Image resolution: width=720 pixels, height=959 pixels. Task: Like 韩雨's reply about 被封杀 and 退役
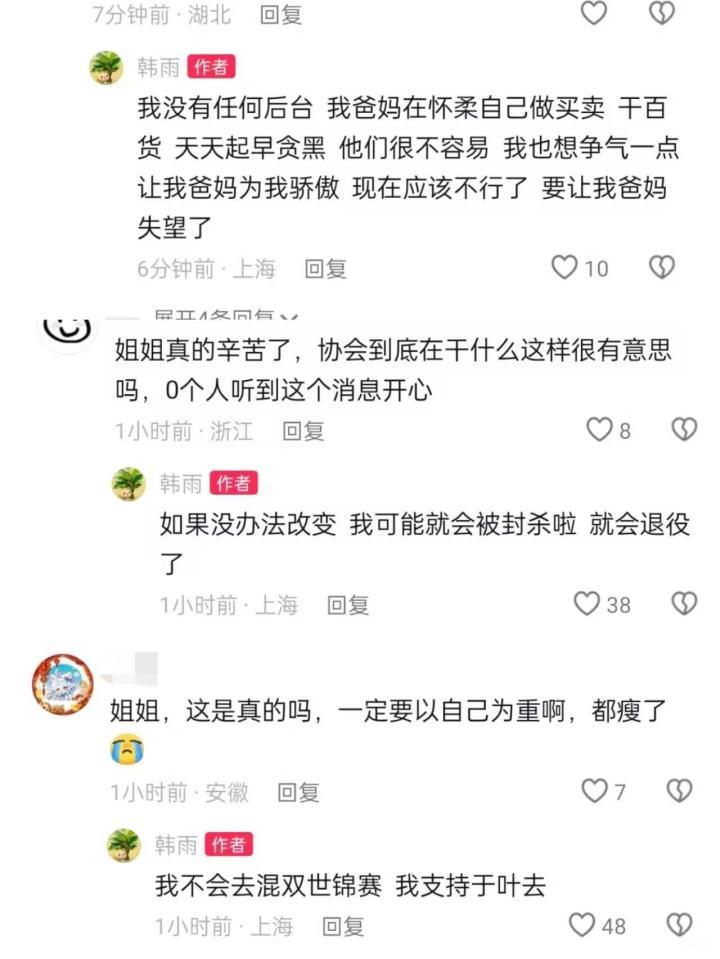pos(587,604)
